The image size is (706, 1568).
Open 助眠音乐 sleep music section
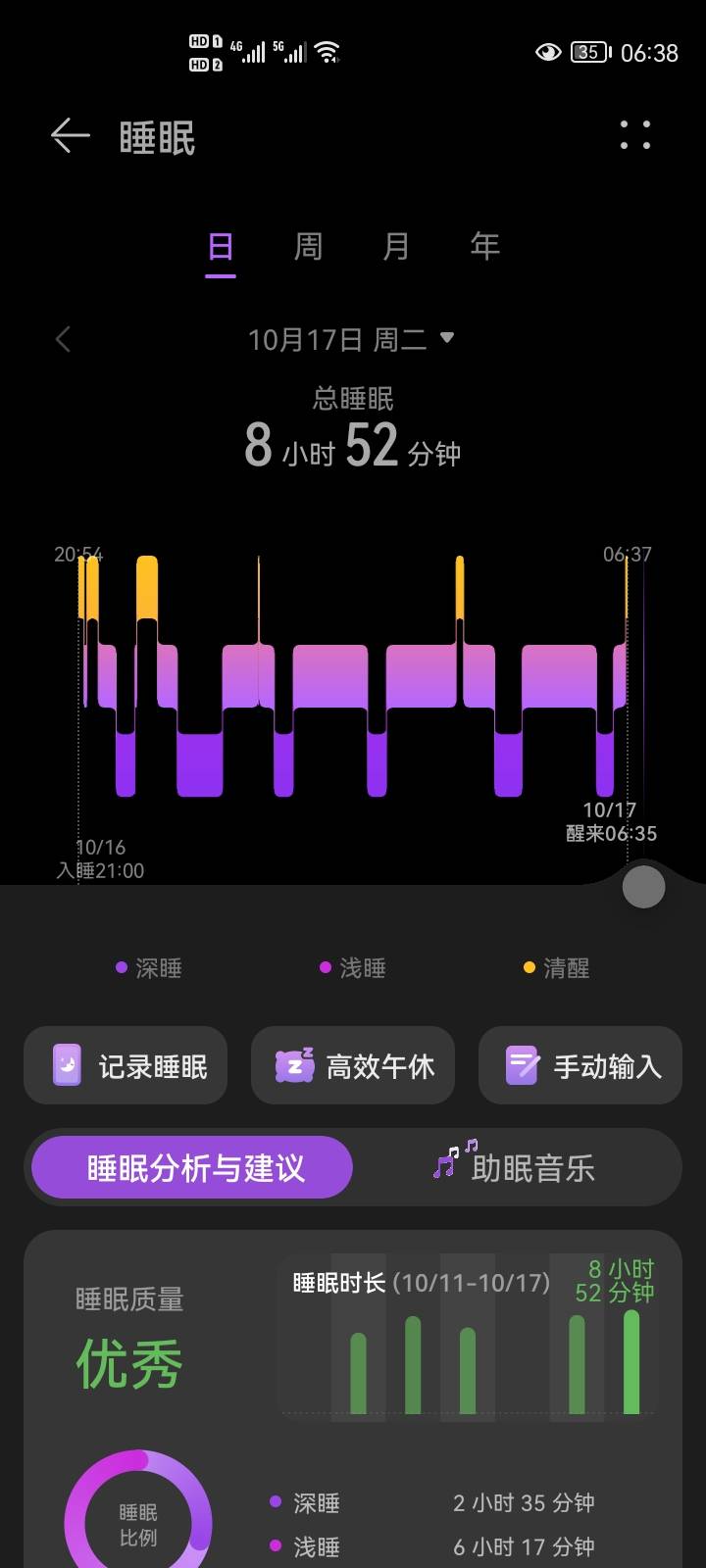click(518, 1167)
